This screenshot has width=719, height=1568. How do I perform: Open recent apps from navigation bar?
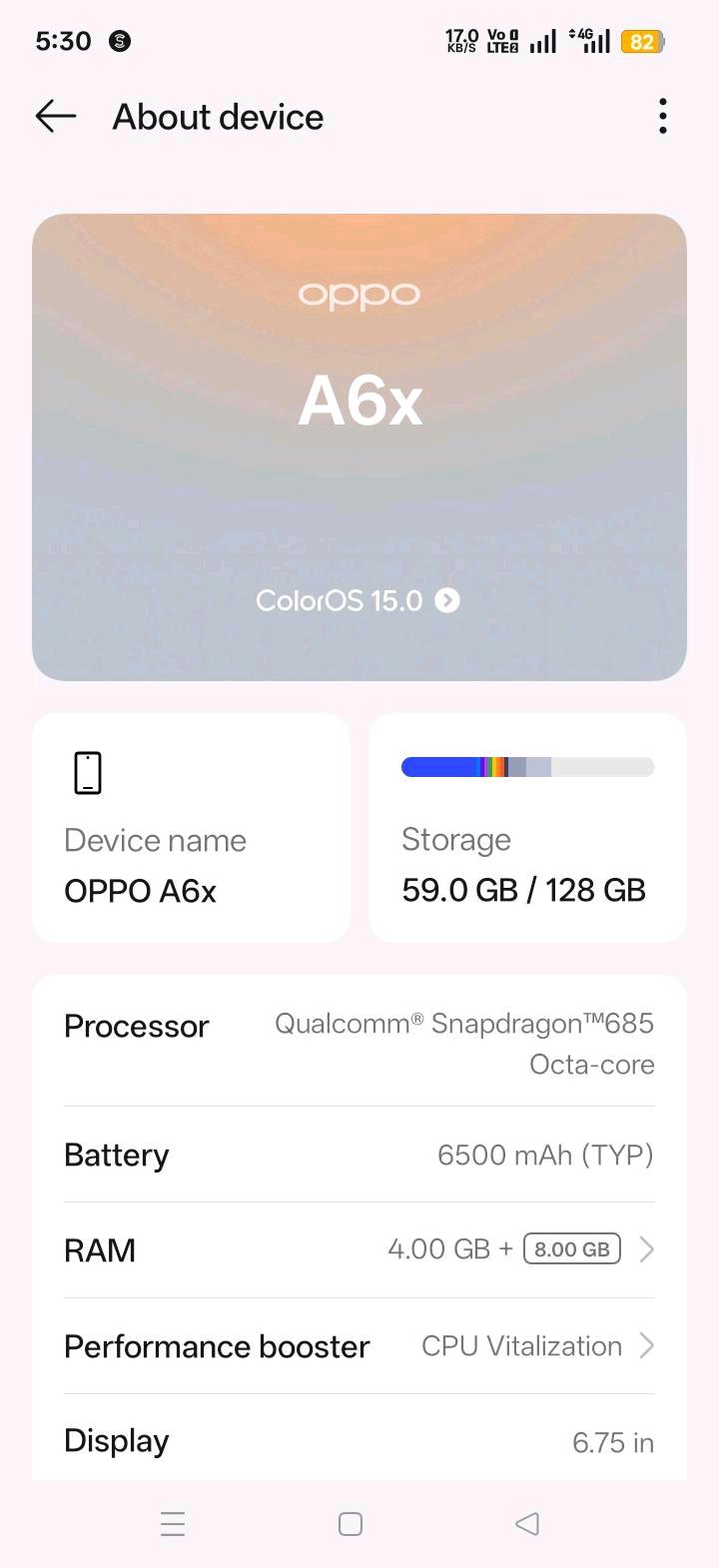tap(173, 1524)
